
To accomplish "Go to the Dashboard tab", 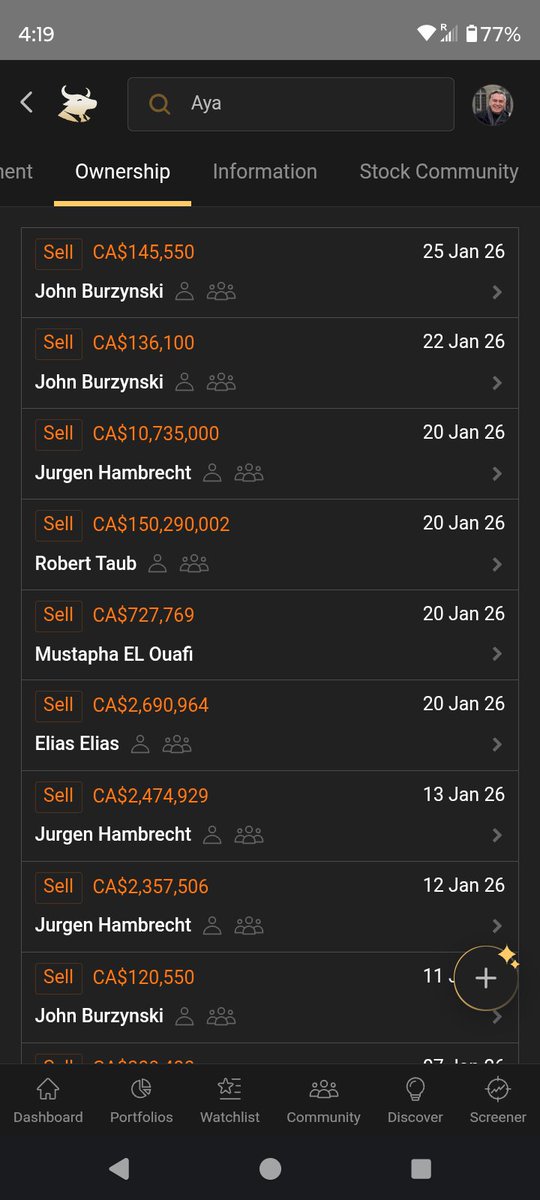I will click(x=48, y=1101).
